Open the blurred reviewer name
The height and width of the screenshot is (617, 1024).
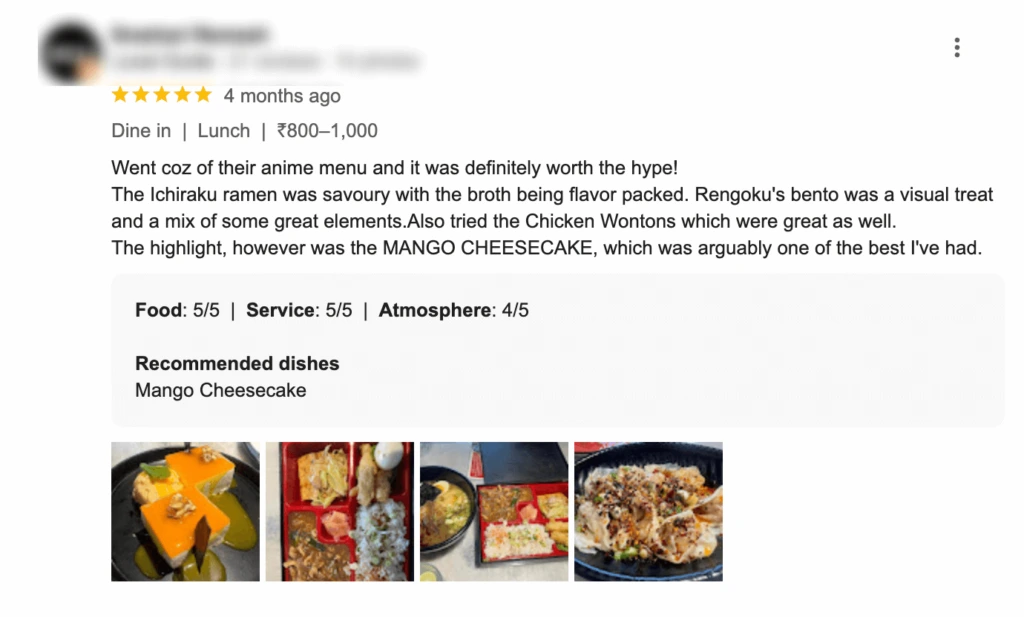pos(190,35)
